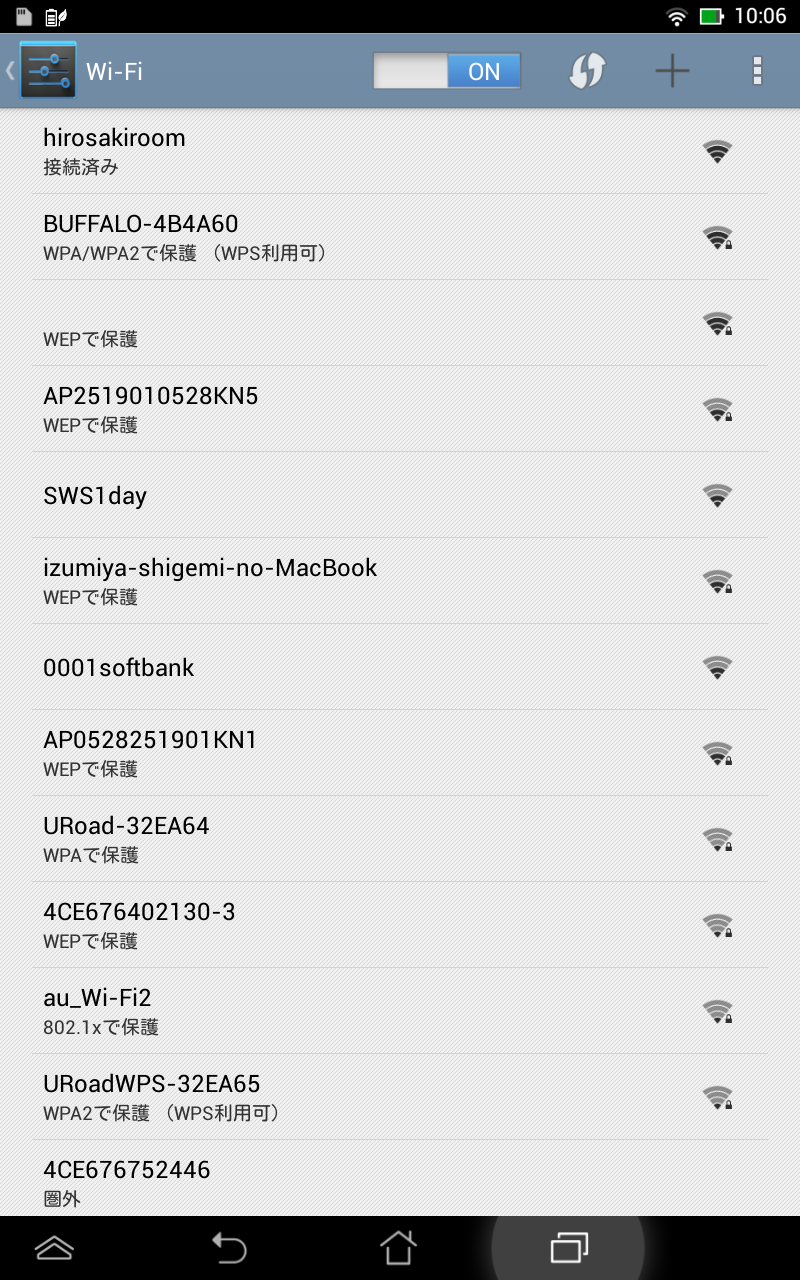Go back via the Wi-Fi settings icon
Image resolution: width=800 pixels, height=1280 pixels.
[x=40, y=71]
